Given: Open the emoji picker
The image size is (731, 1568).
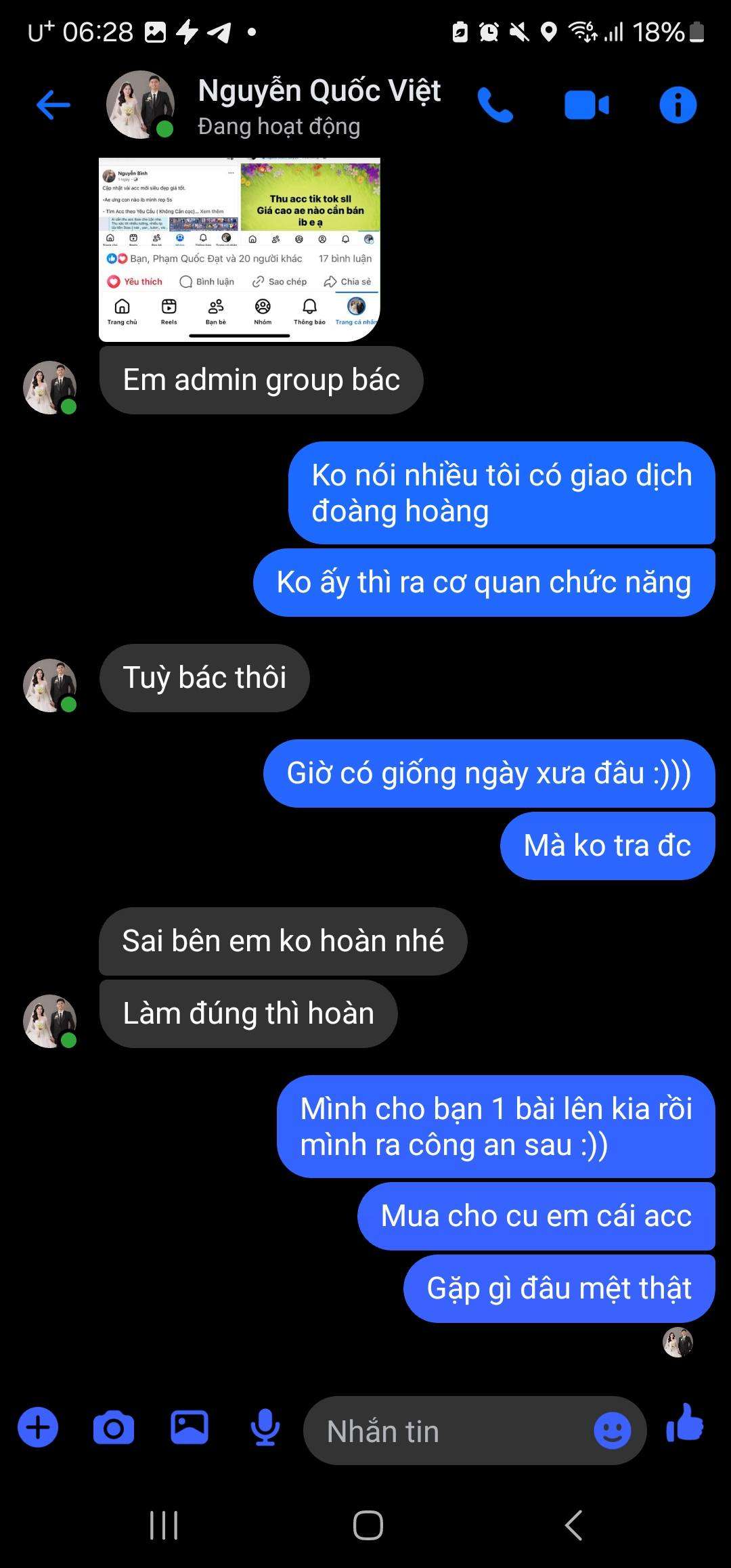Looking at the screenshot, I should tap(613, 1431).
